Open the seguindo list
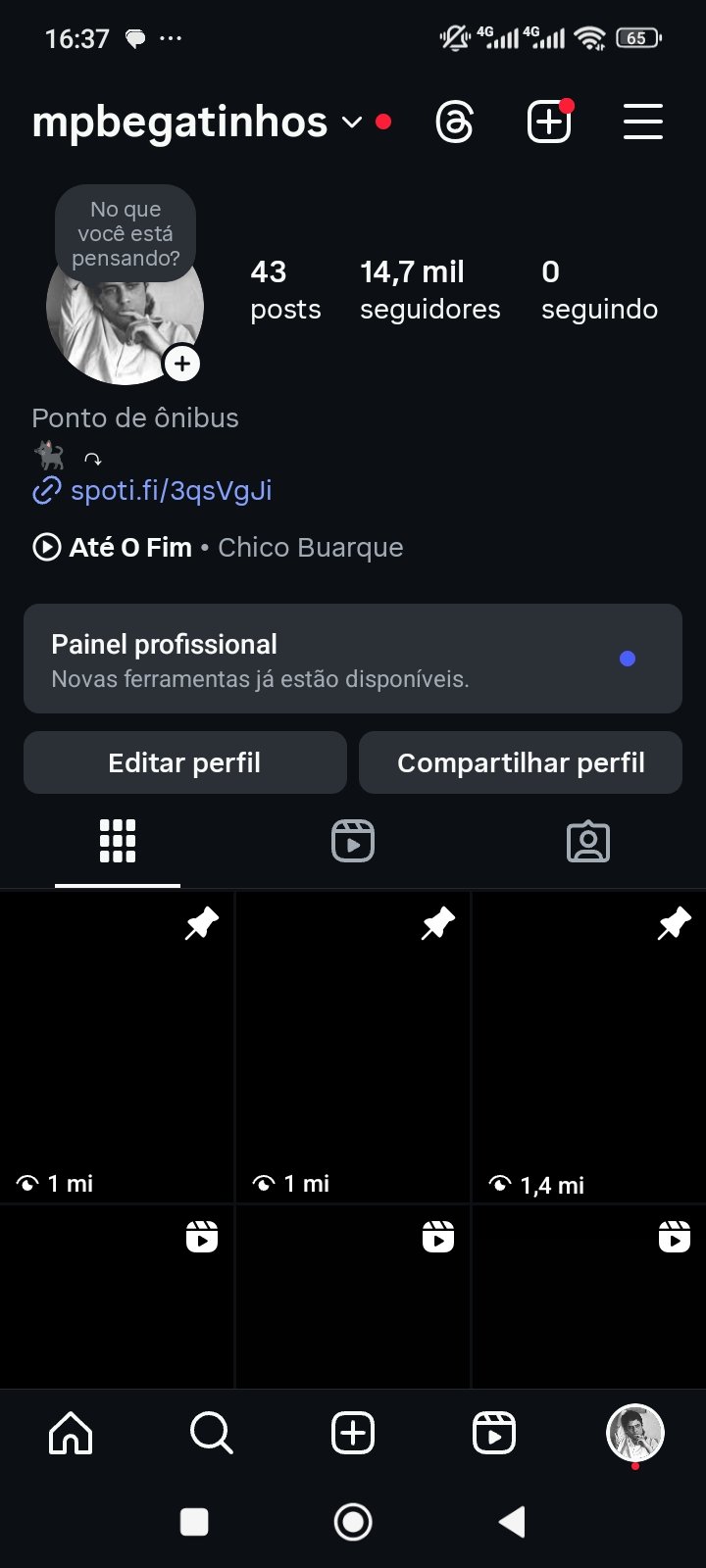This screenshot has width=706, height=1568. [599, 290]
